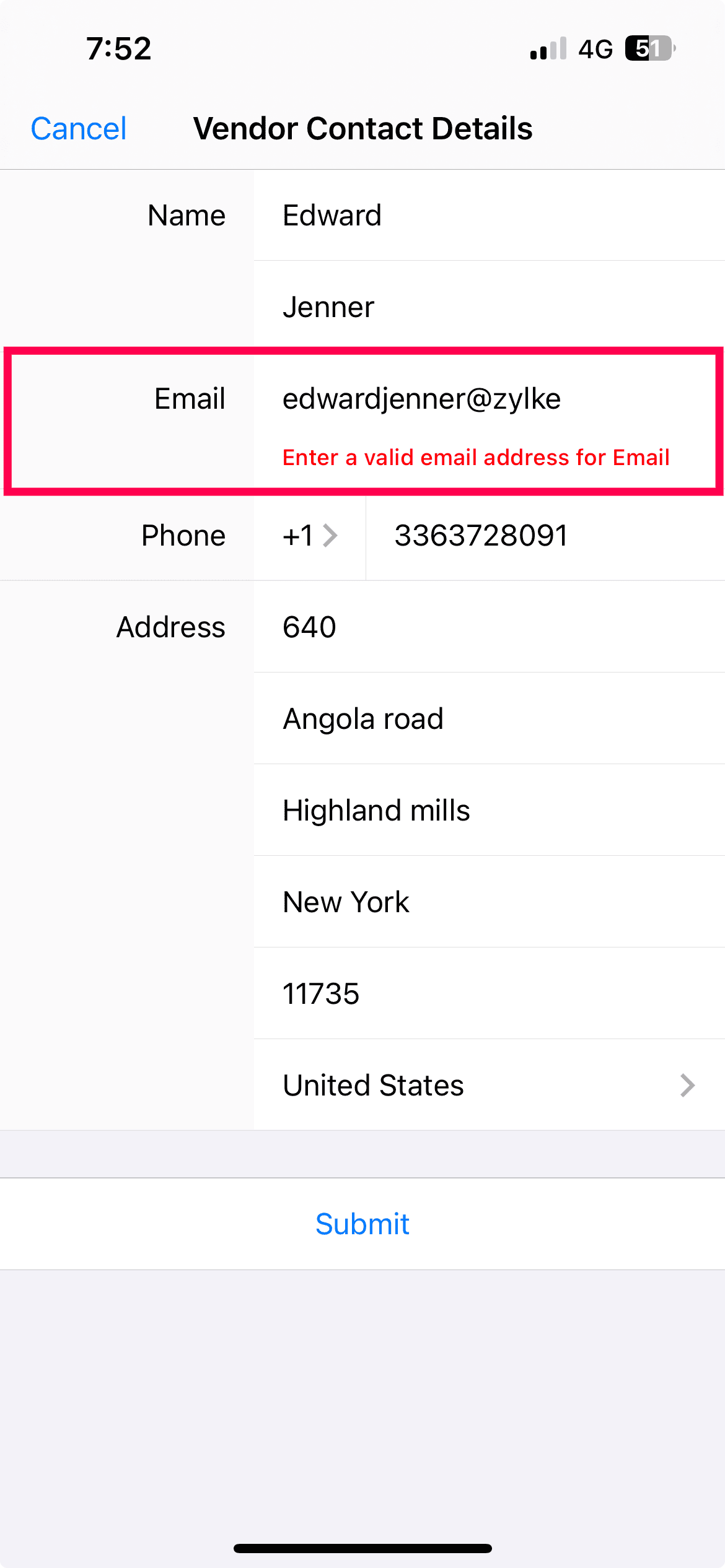Edit the first name field Edward
The image size is (725, 1568).
click(x=490, y=216)
